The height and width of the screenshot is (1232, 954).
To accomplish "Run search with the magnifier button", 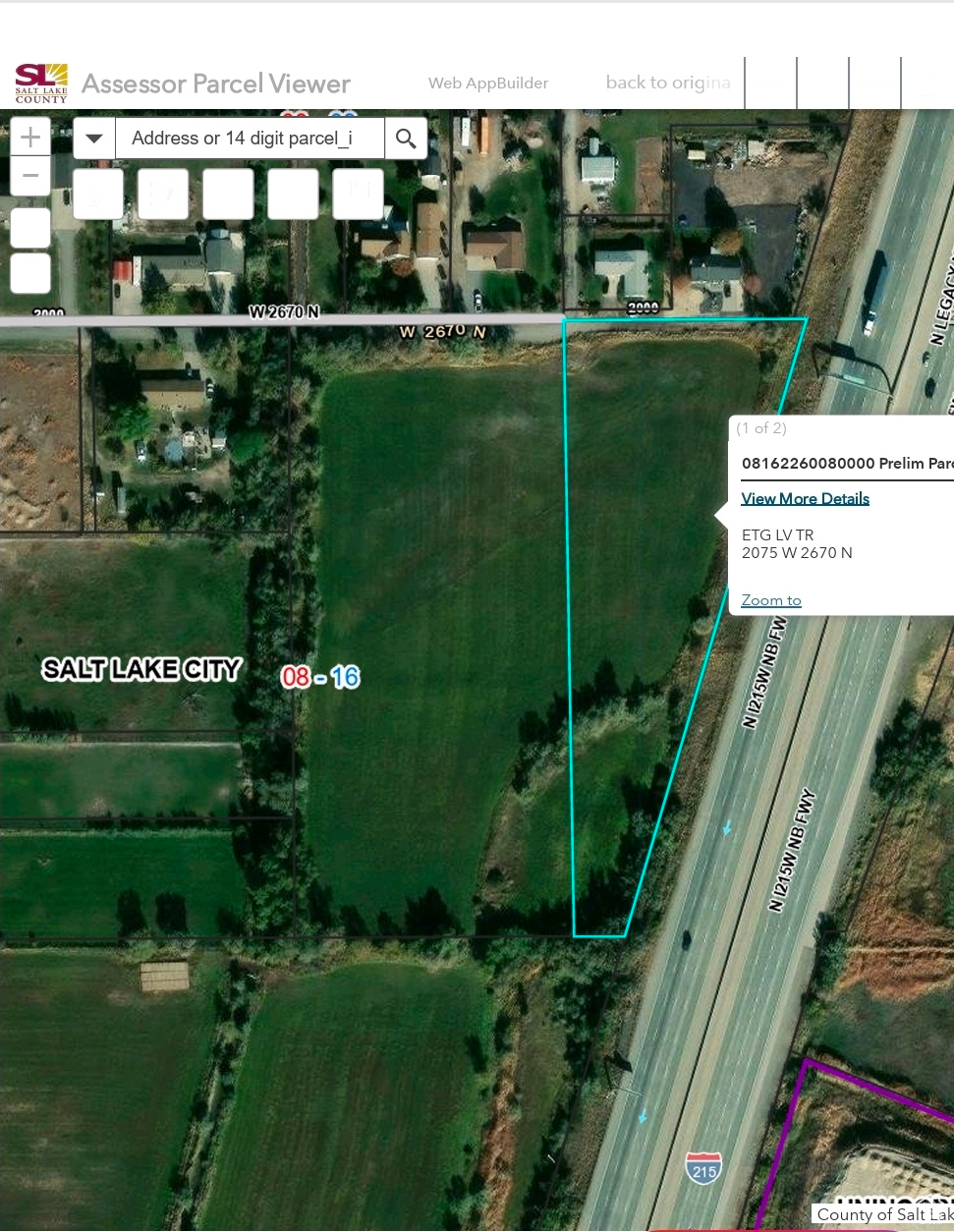I will click(406, 139).
